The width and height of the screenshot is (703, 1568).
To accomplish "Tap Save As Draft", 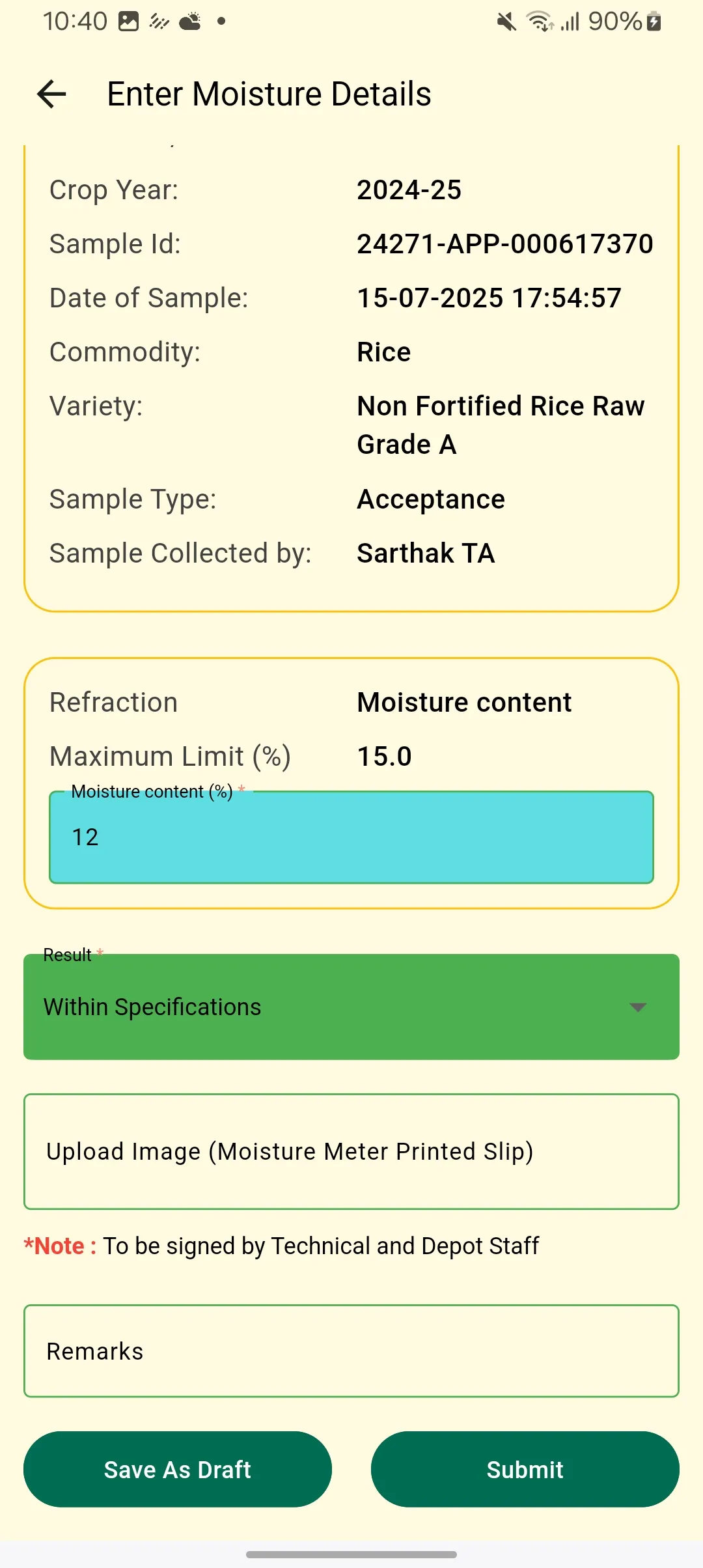I will [x=178, y=1469].
